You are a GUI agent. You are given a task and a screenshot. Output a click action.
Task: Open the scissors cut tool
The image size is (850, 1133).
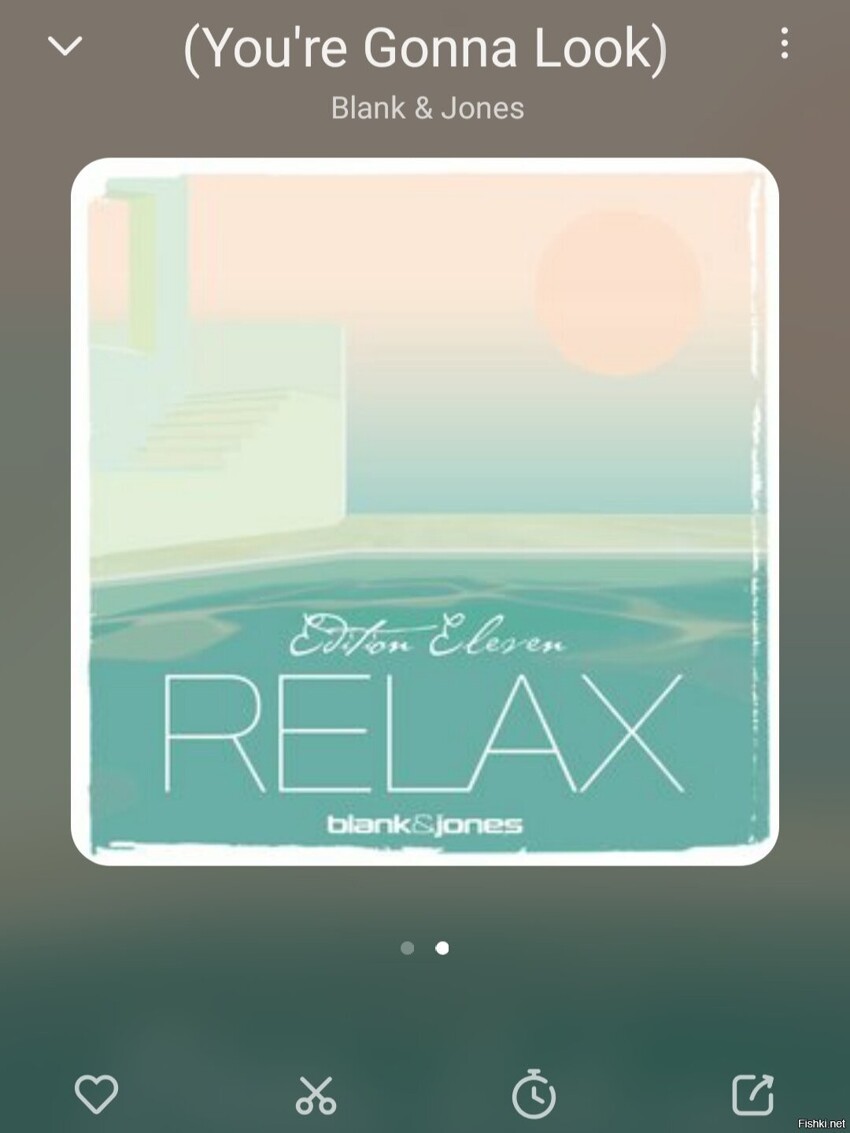[x=316, y=1094]
